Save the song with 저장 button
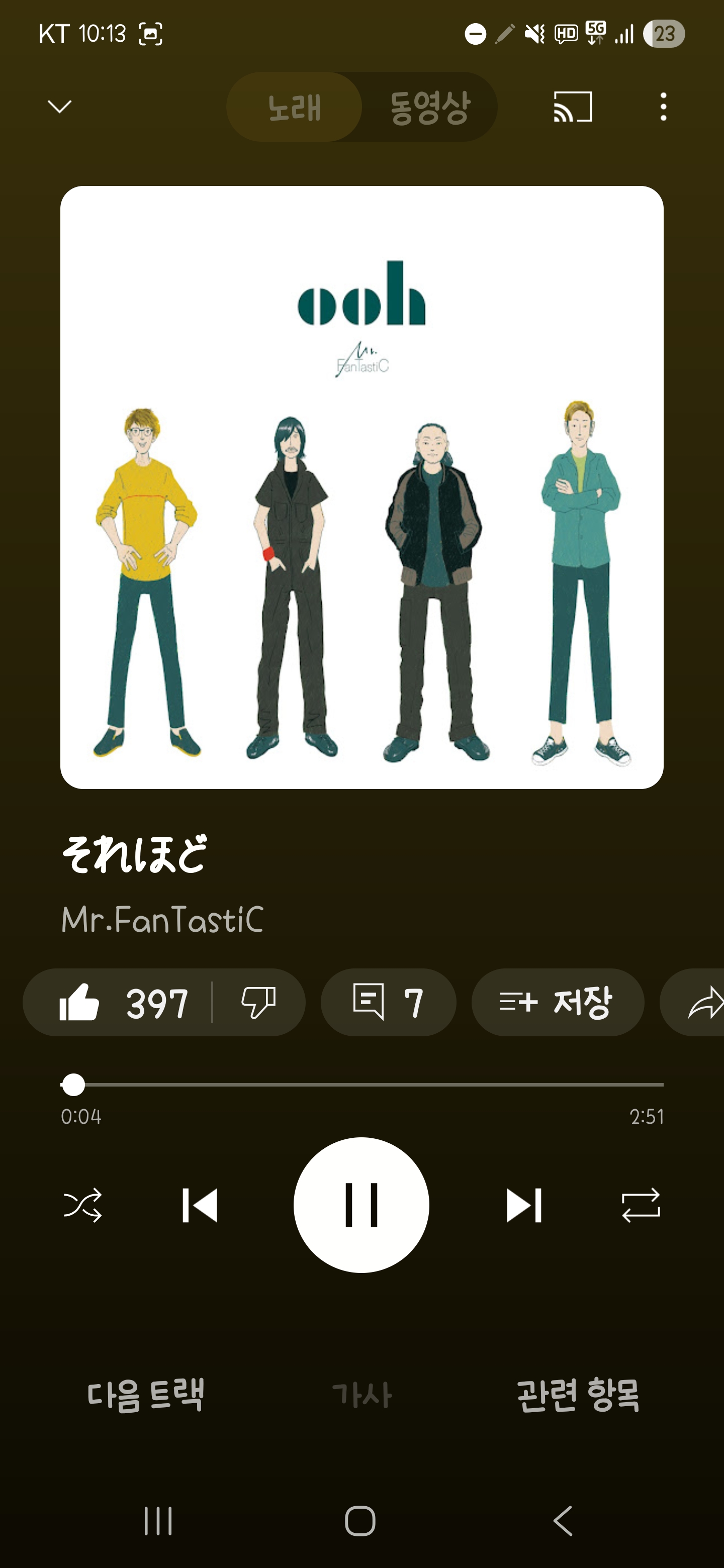This screenshot has width=724, height=1568. (557, 1003)
